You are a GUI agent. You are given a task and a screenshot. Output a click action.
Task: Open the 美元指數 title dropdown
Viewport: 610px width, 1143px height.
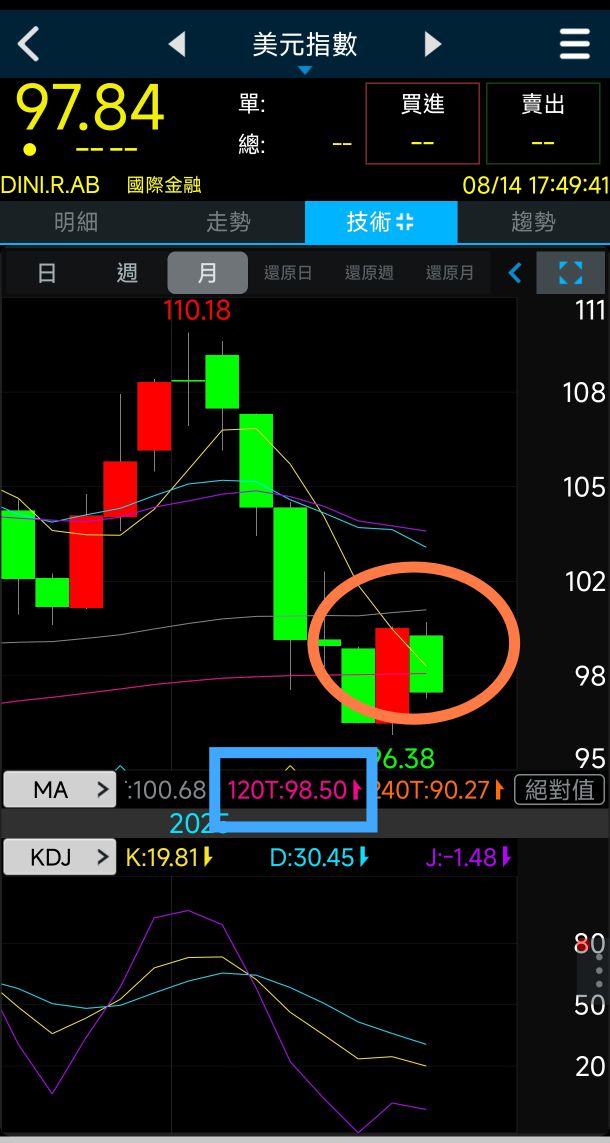[305, 48]
